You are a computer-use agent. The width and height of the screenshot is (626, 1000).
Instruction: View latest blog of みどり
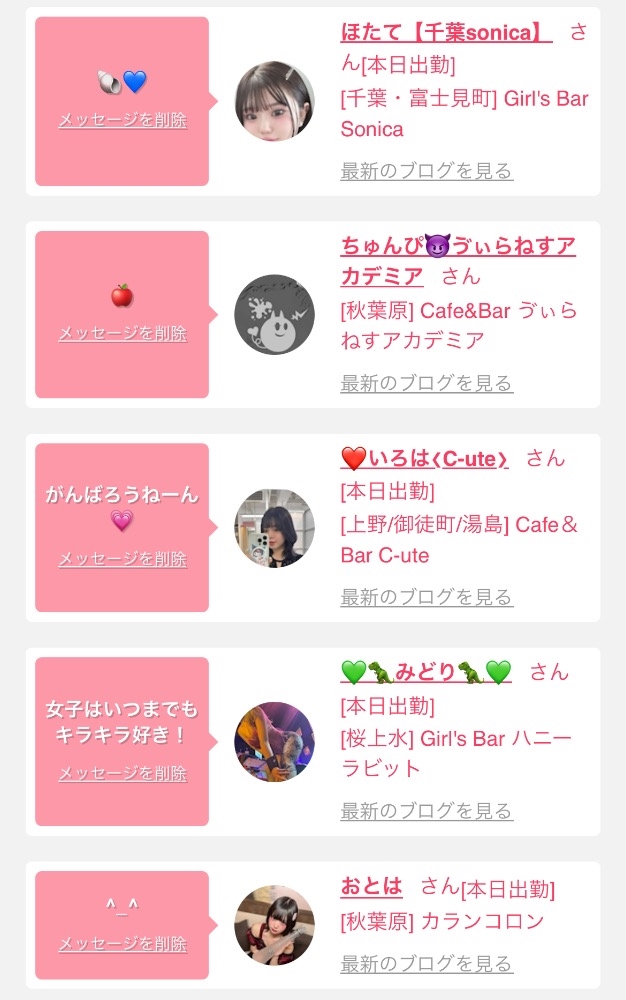[x=426, y=811]
